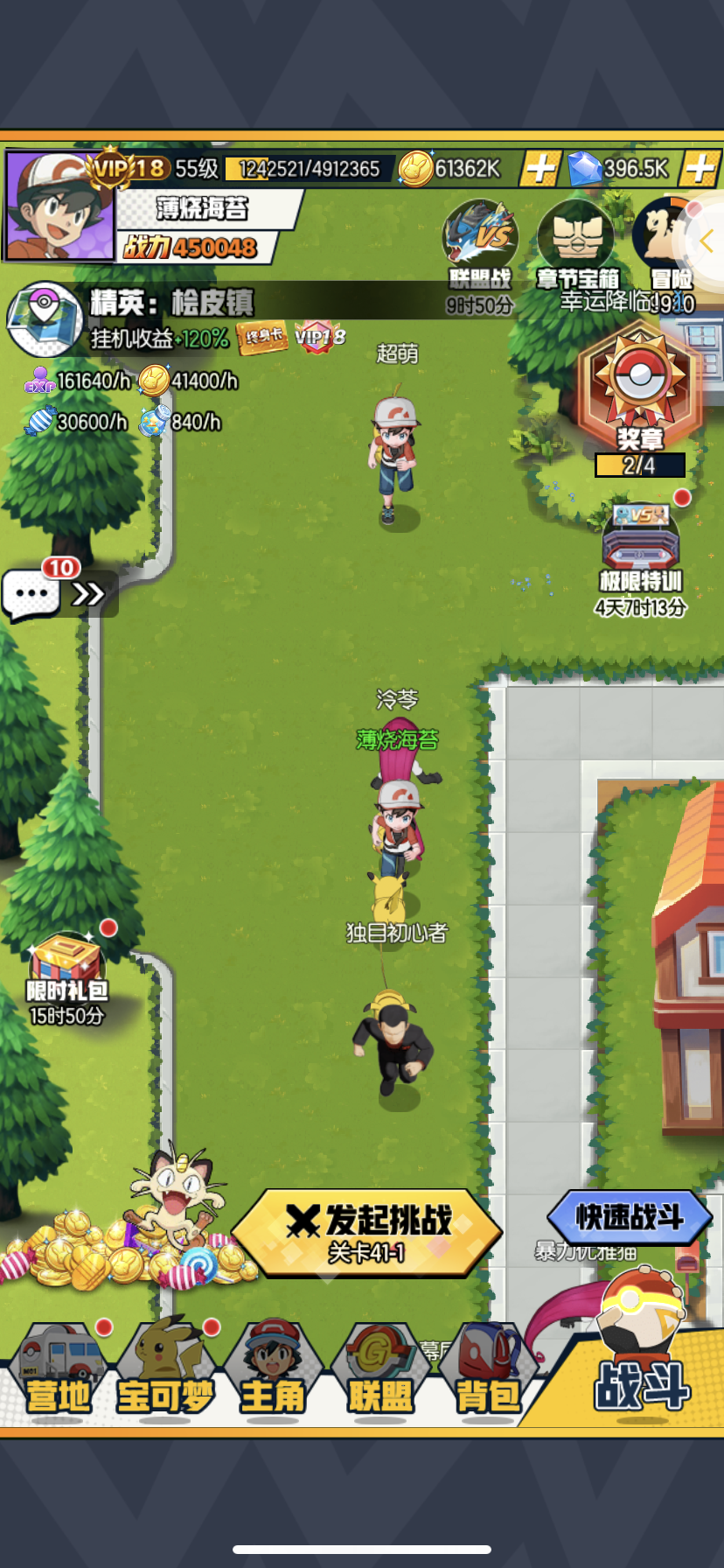
Task: Add more gold coins
Action: point(540,168)
